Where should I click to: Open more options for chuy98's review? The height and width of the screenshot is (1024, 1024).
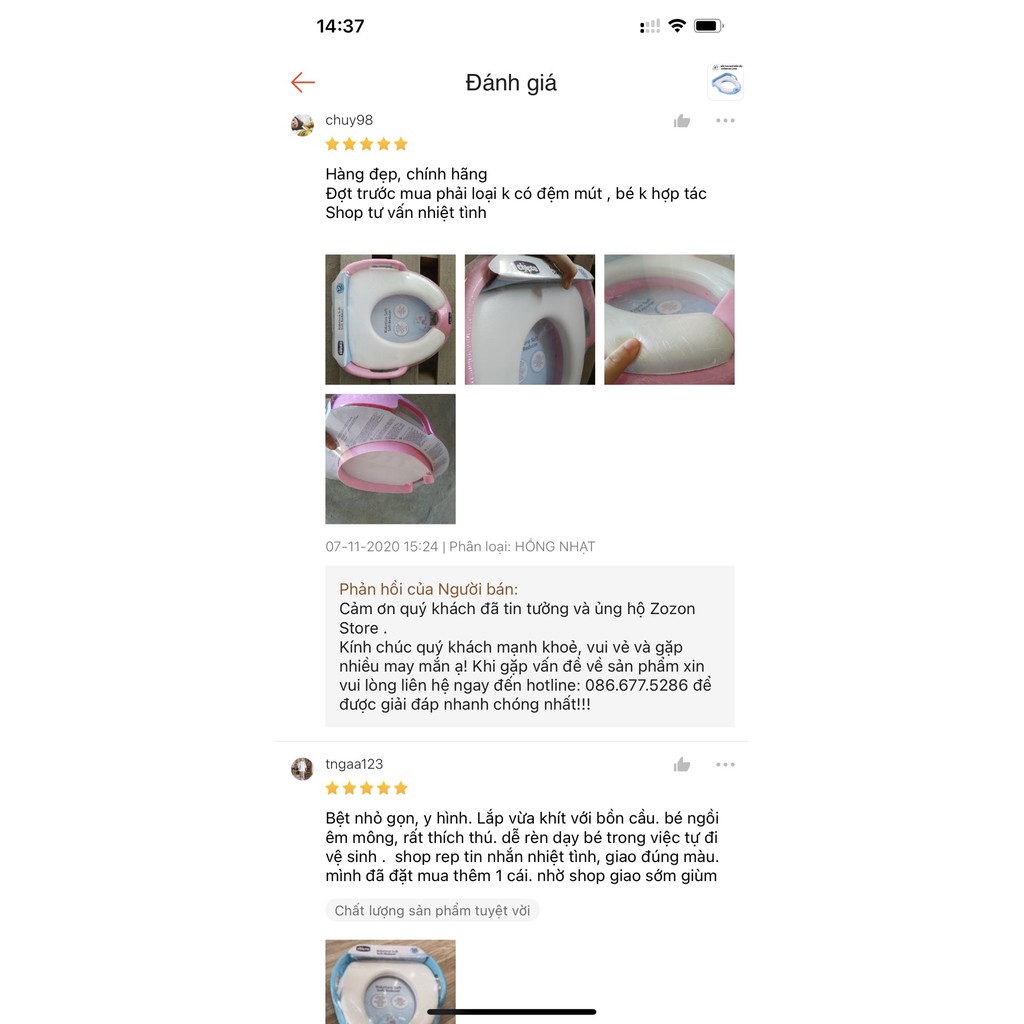725,121
